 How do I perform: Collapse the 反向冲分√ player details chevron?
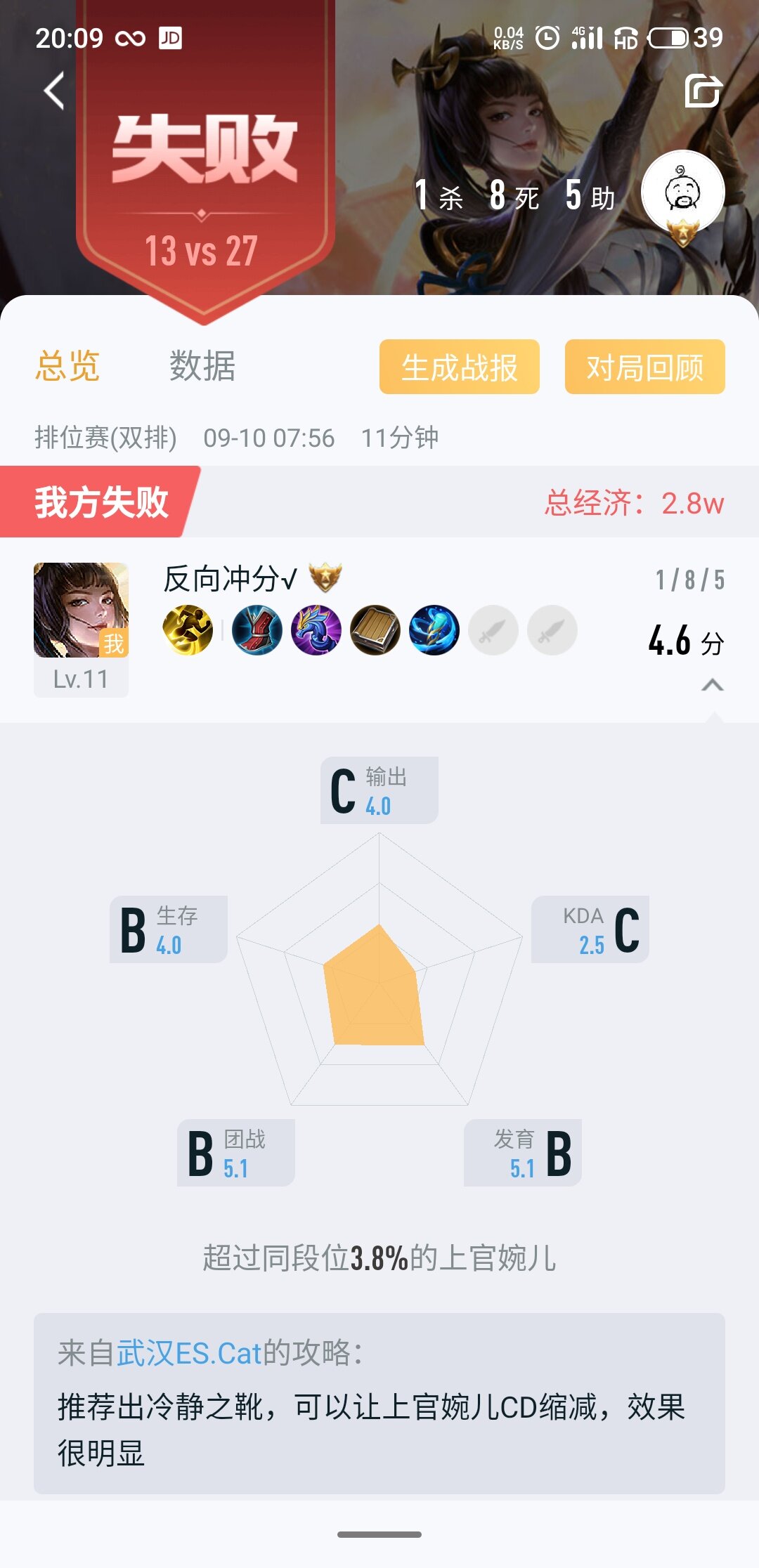point(712,684)
